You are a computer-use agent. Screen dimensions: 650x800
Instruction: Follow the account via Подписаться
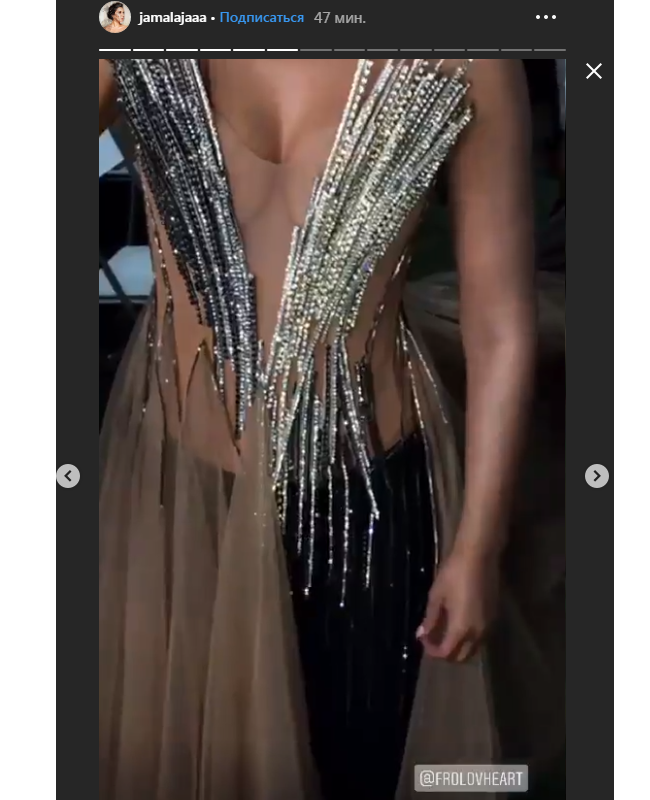click(261, 18)
